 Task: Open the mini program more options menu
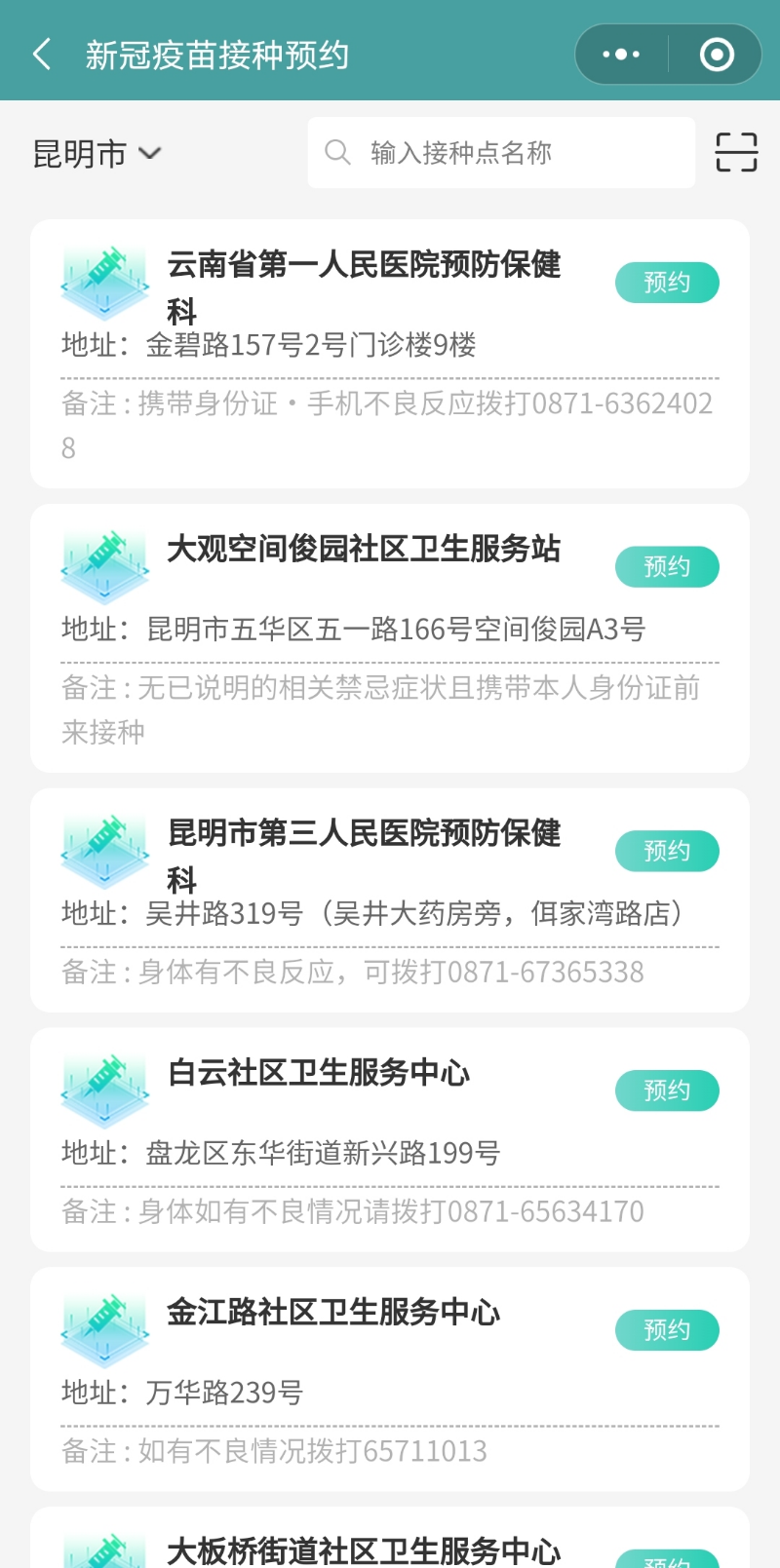(621, 55)
